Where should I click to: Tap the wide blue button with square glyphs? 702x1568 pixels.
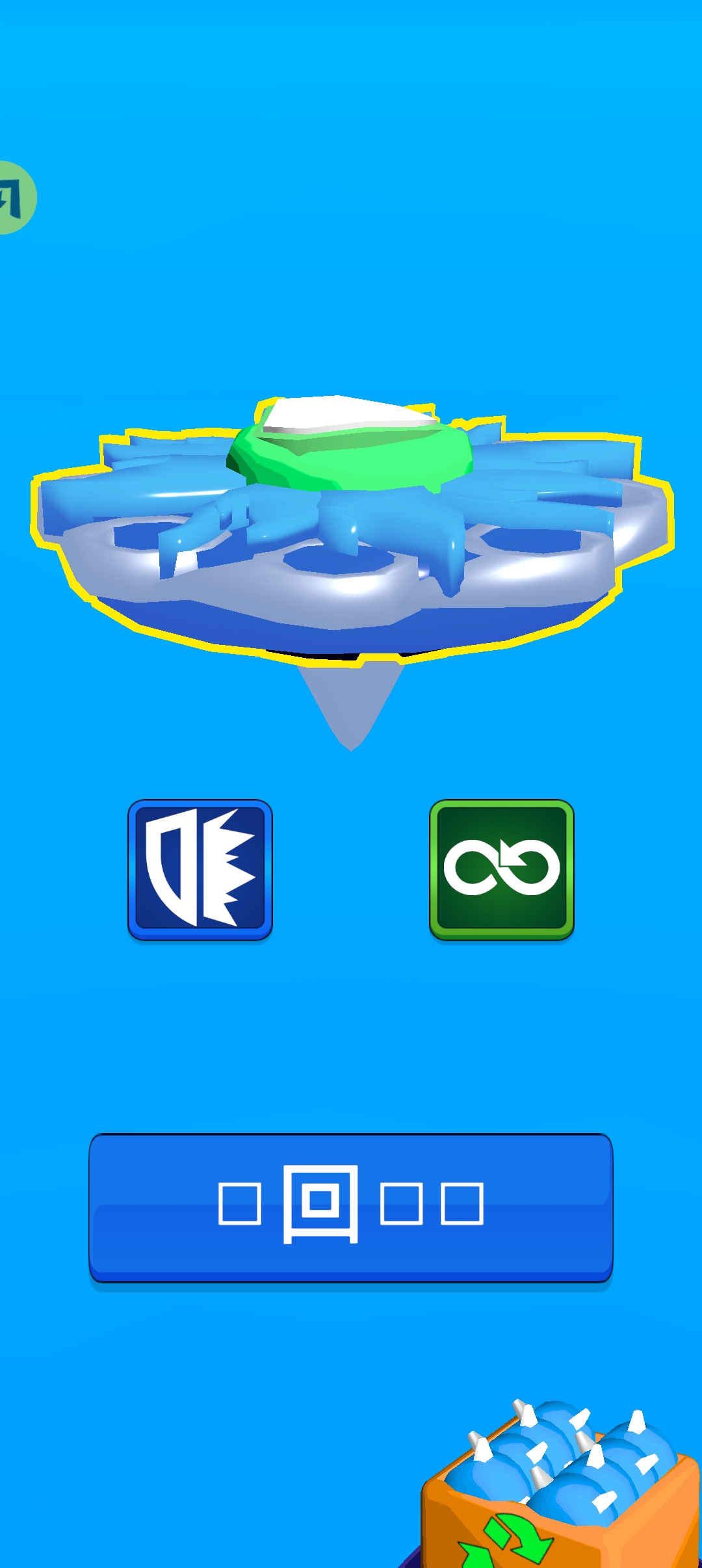point(351,1207)
